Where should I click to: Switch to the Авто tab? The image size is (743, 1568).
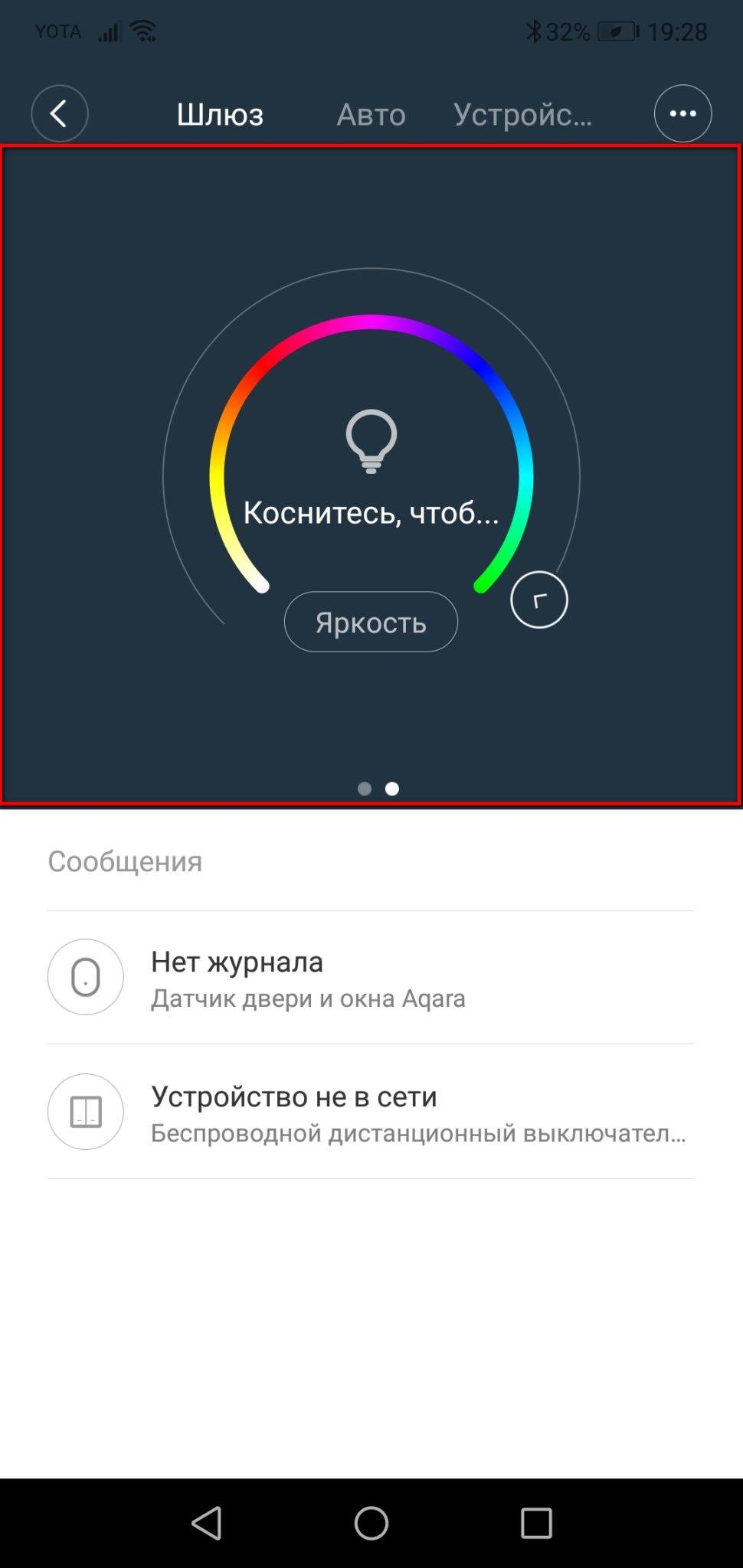pos(371,115)
